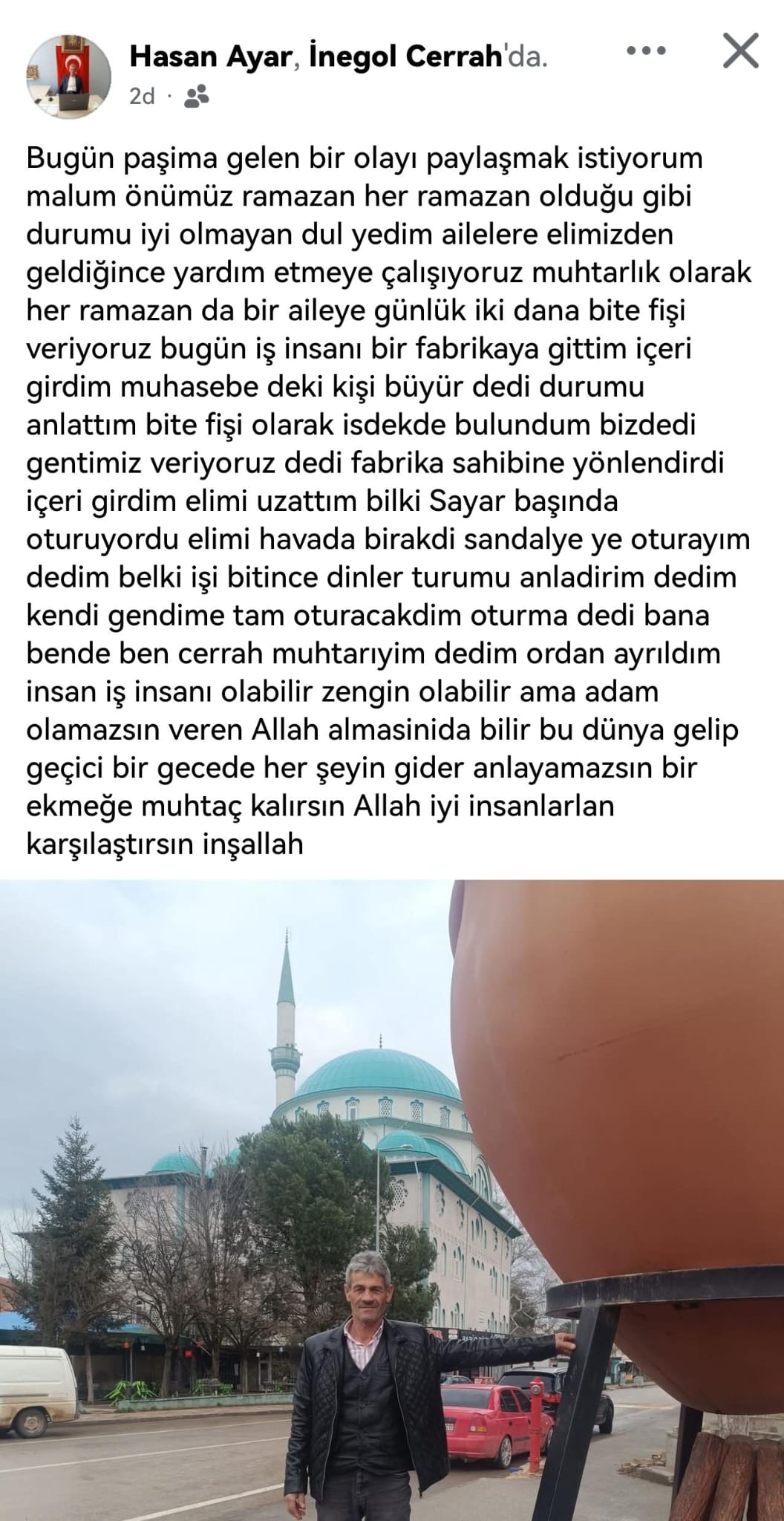Close the post with the X

[x=740, y=51]
